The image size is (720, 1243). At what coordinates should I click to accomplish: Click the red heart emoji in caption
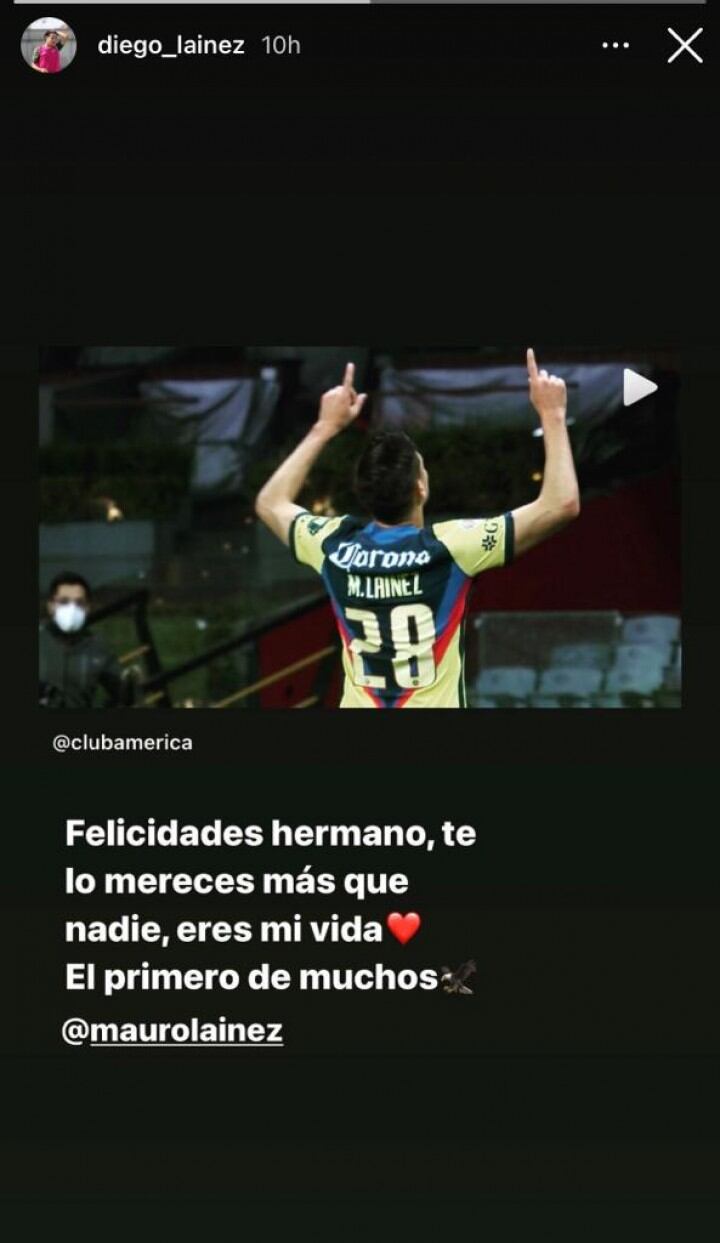click(x=403, y=925)
